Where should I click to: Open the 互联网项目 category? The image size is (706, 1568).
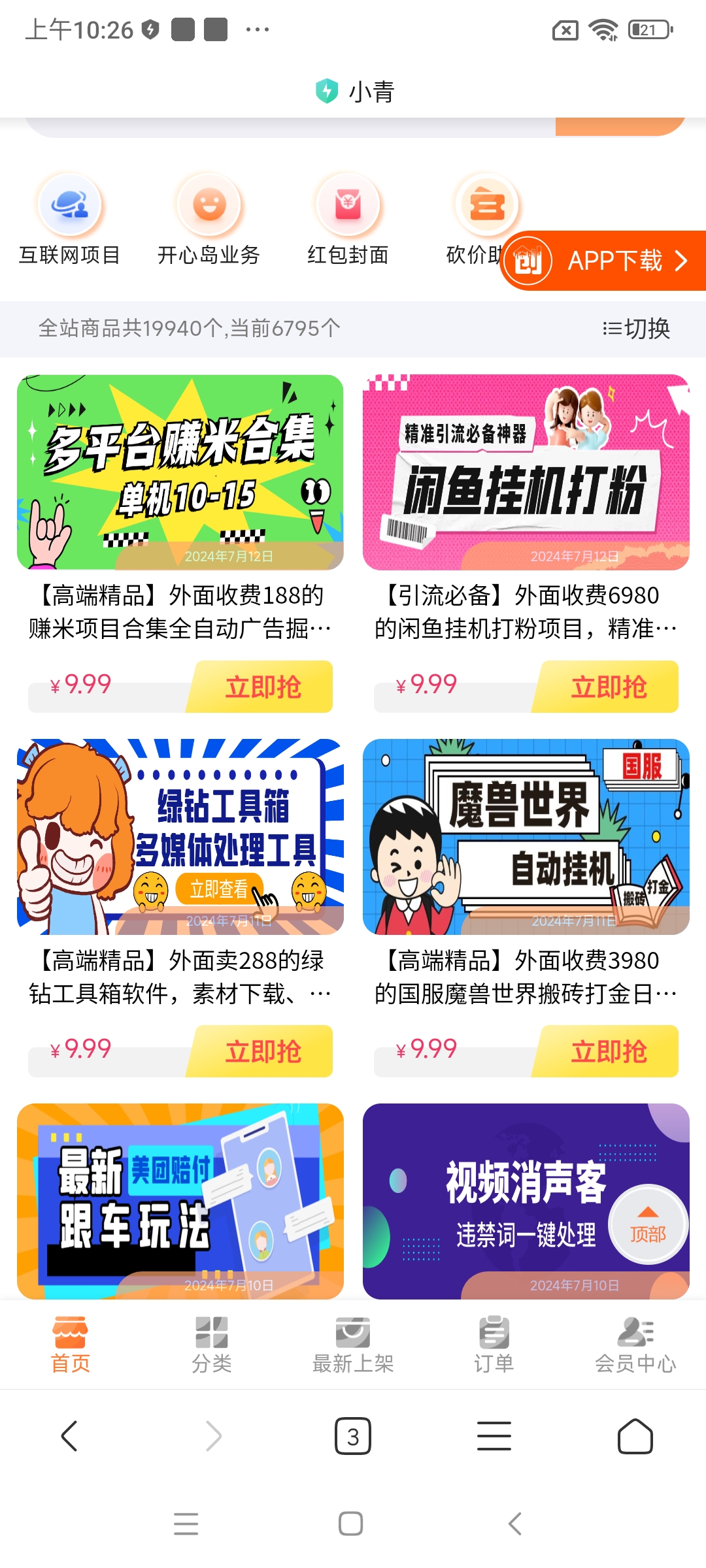pos(69,220)
